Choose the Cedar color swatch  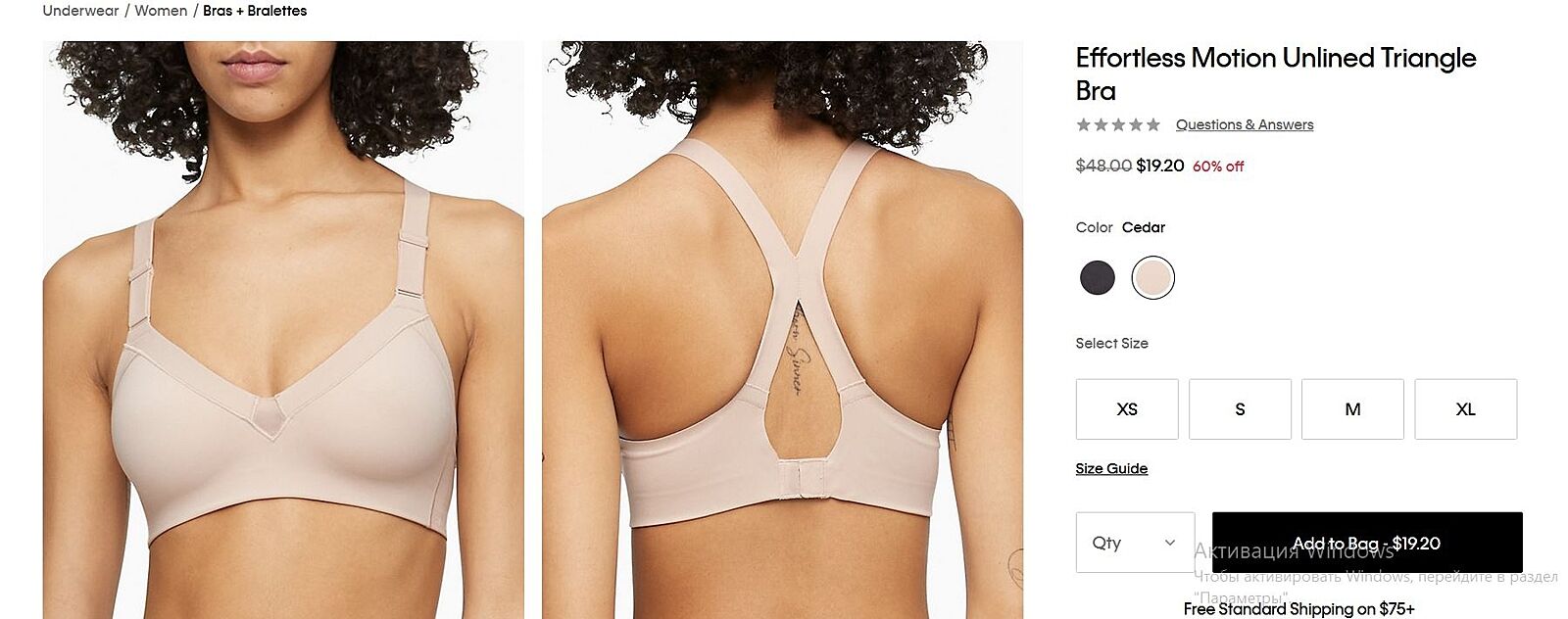pos(1152,277)
